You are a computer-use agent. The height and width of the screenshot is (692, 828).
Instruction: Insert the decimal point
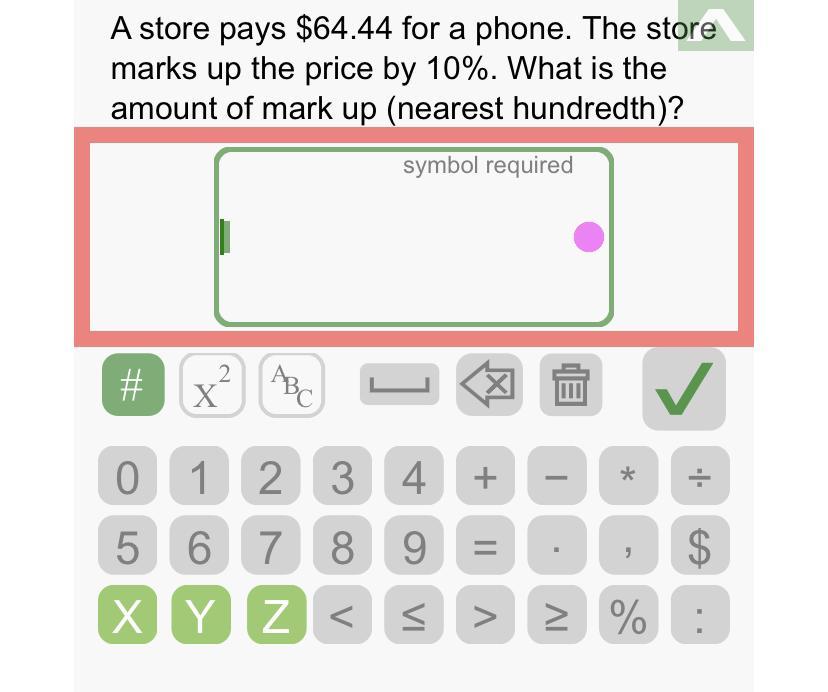click(556, 547)
